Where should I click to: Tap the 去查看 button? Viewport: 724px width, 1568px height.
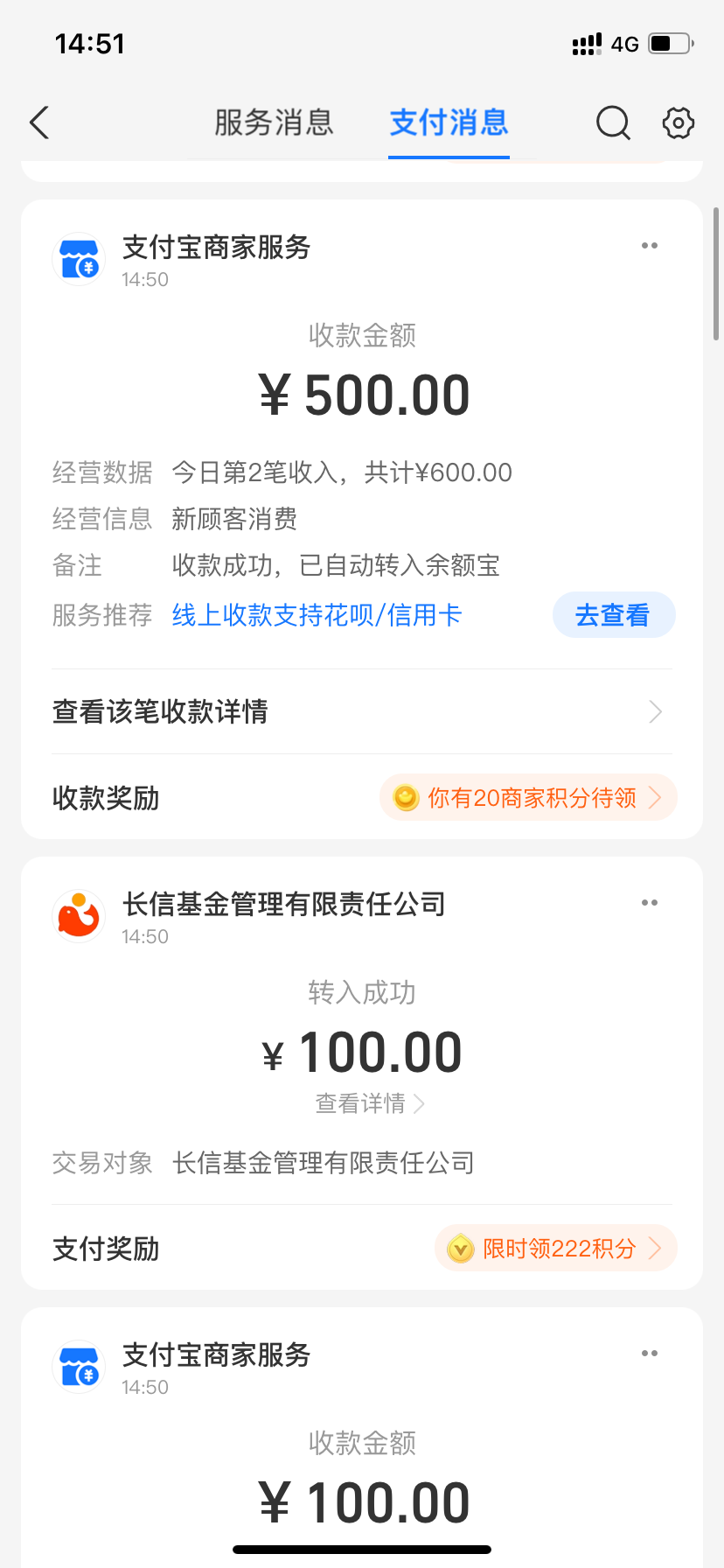coord(614,615)
